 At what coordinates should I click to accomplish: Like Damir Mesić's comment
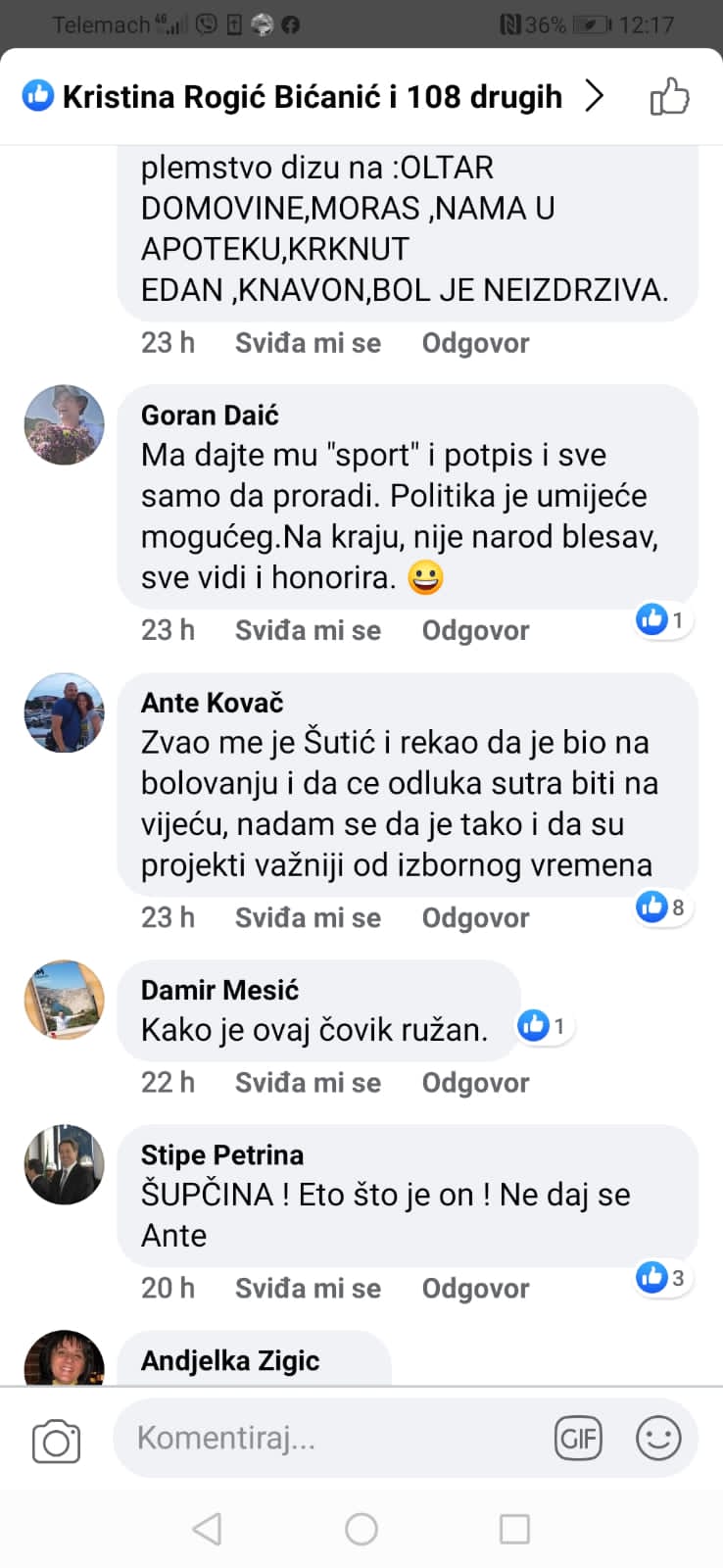pyautogui.click(x=308, y=1082)
